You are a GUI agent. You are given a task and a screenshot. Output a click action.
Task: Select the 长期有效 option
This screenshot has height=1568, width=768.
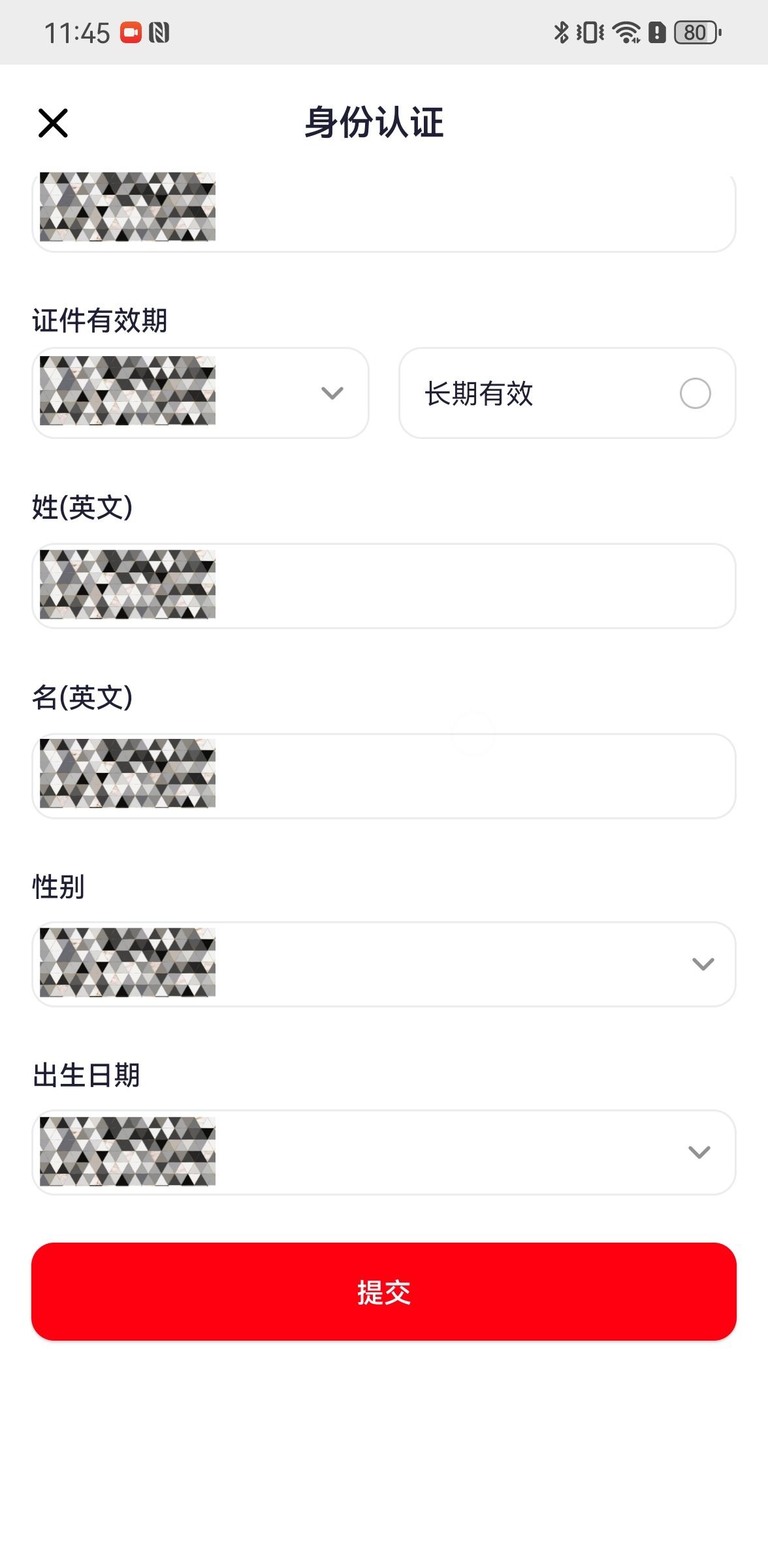click(694, 393)
